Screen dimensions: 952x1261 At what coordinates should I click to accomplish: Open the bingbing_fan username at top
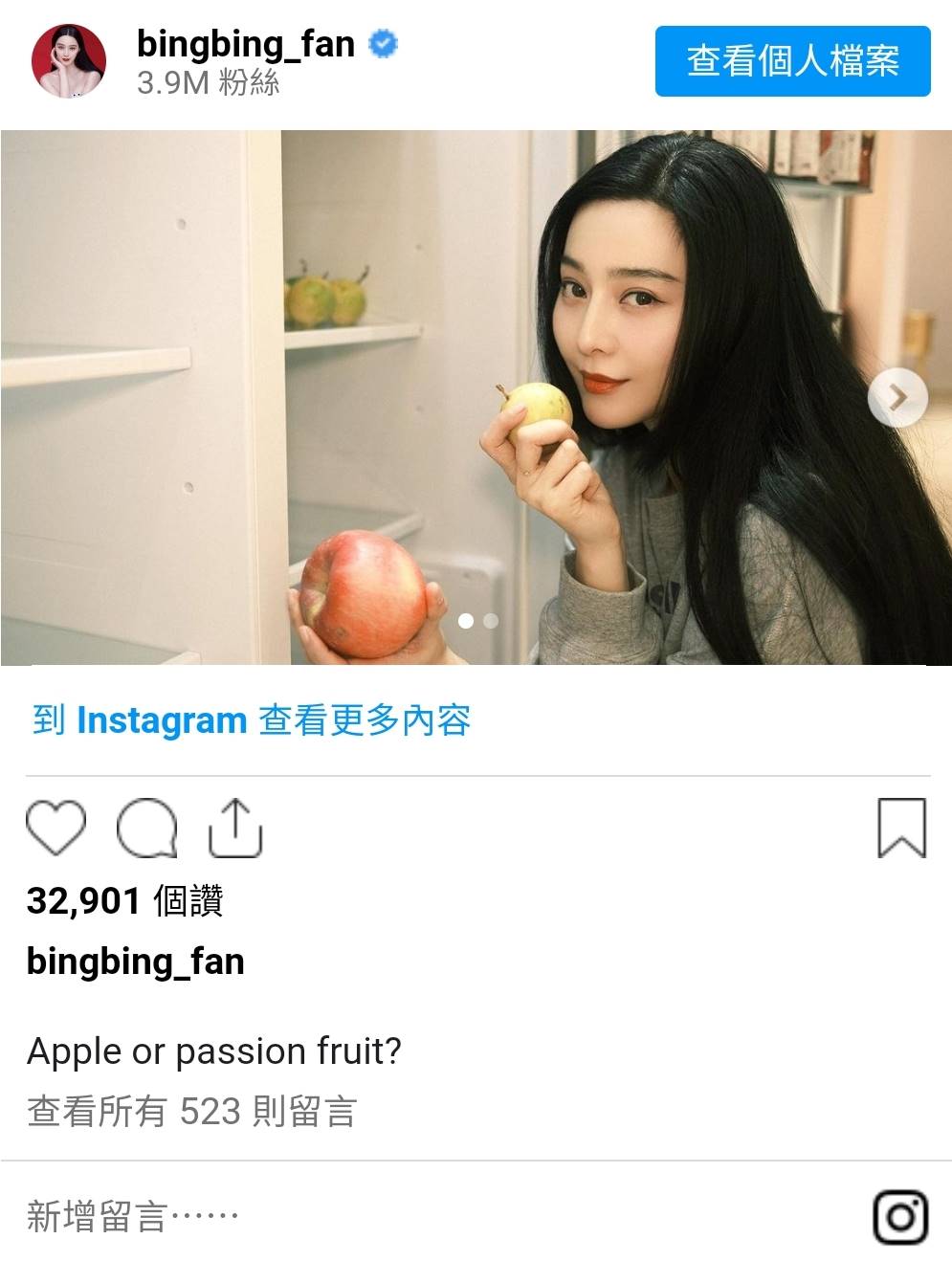click(x=246, y=44)
